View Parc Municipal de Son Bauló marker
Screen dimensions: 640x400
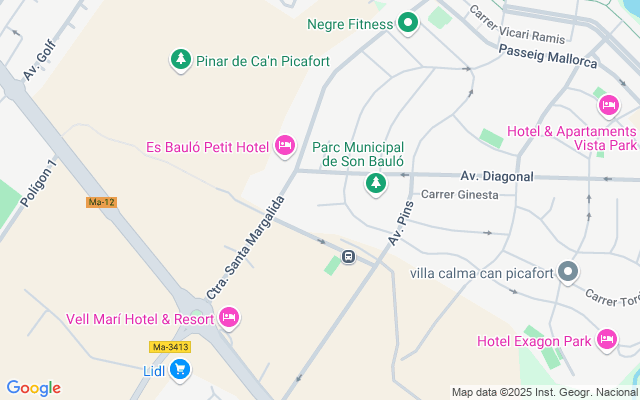376,183
